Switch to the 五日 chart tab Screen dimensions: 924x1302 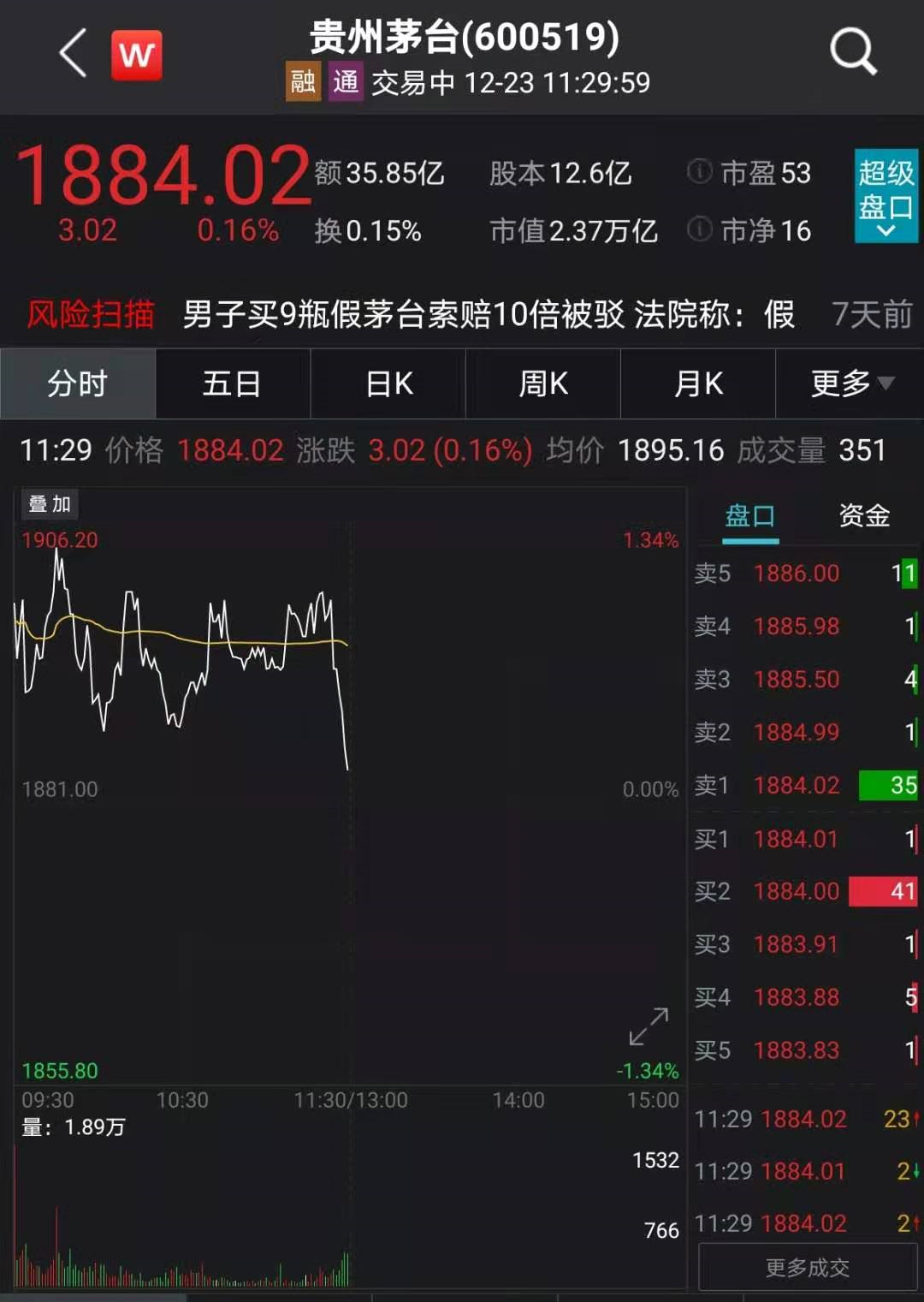(232, 383)
